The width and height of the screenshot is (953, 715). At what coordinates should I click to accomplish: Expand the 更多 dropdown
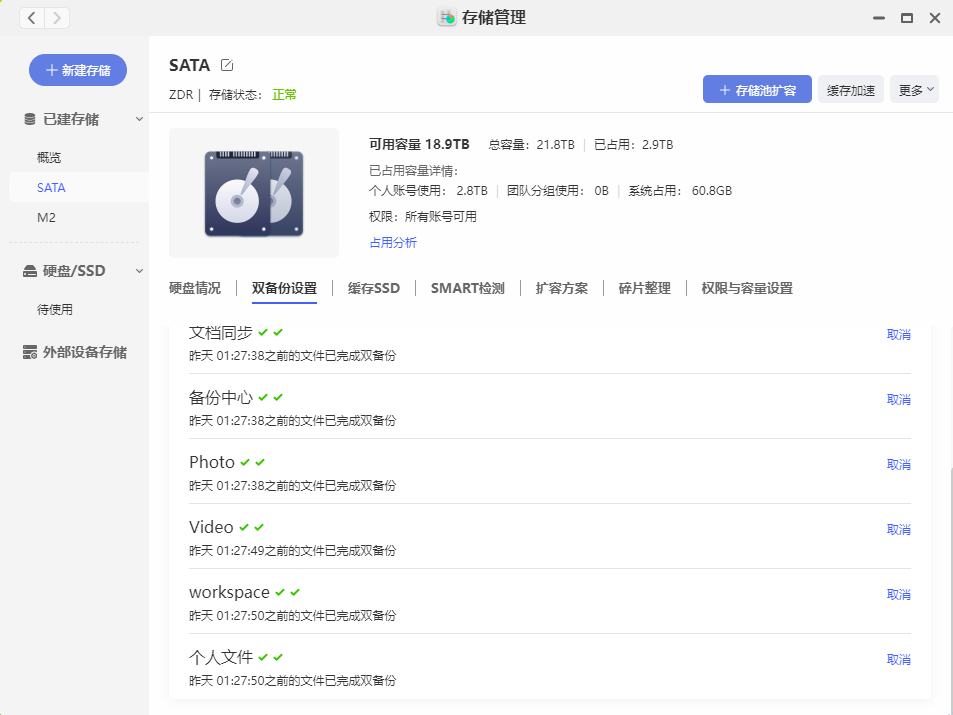click(915, 90)
